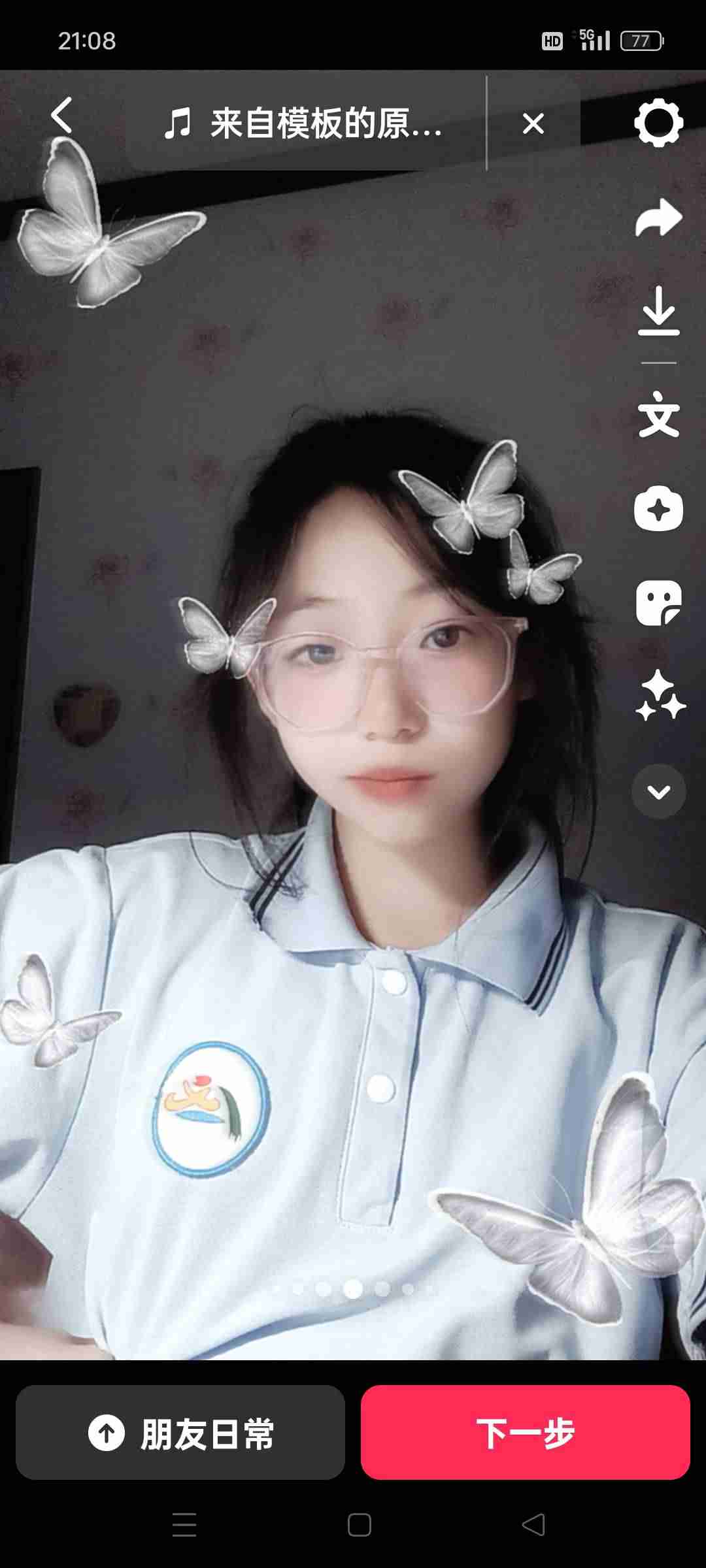Tap the share arrow icon
This screenshot has height=1568, width=706.
(658, 218)
